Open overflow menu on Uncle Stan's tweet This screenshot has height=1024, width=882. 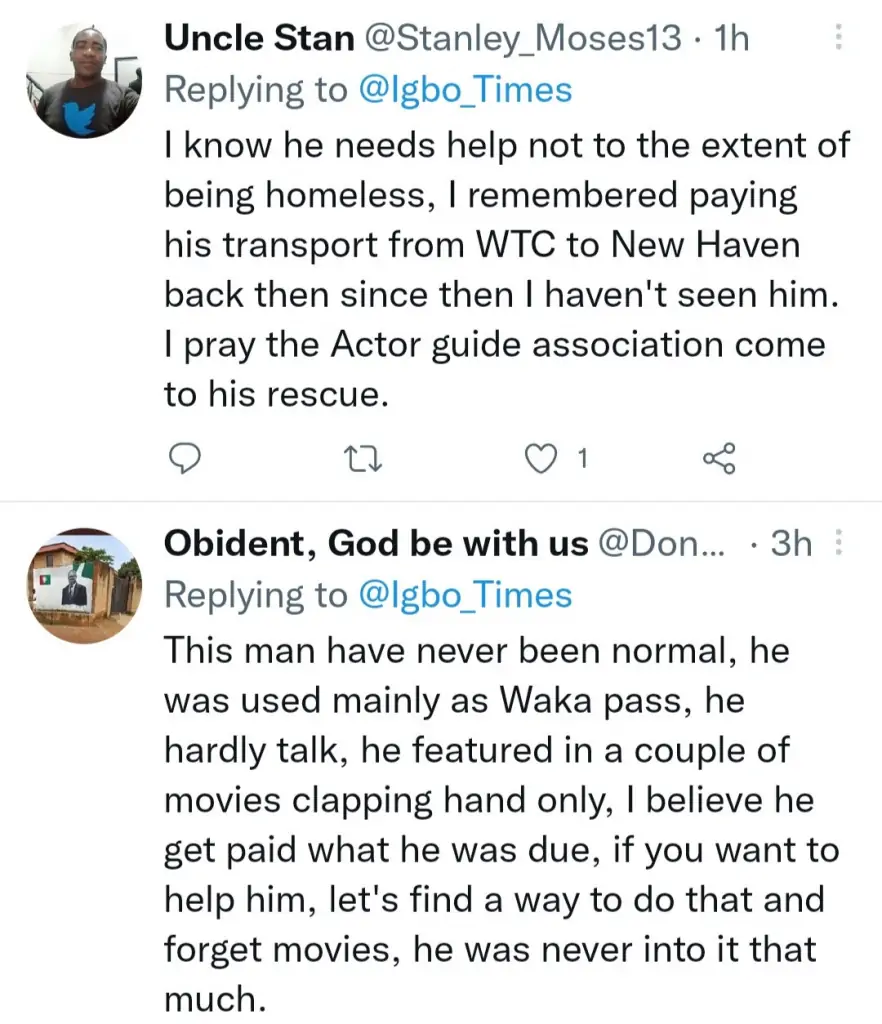coord(838,40)
